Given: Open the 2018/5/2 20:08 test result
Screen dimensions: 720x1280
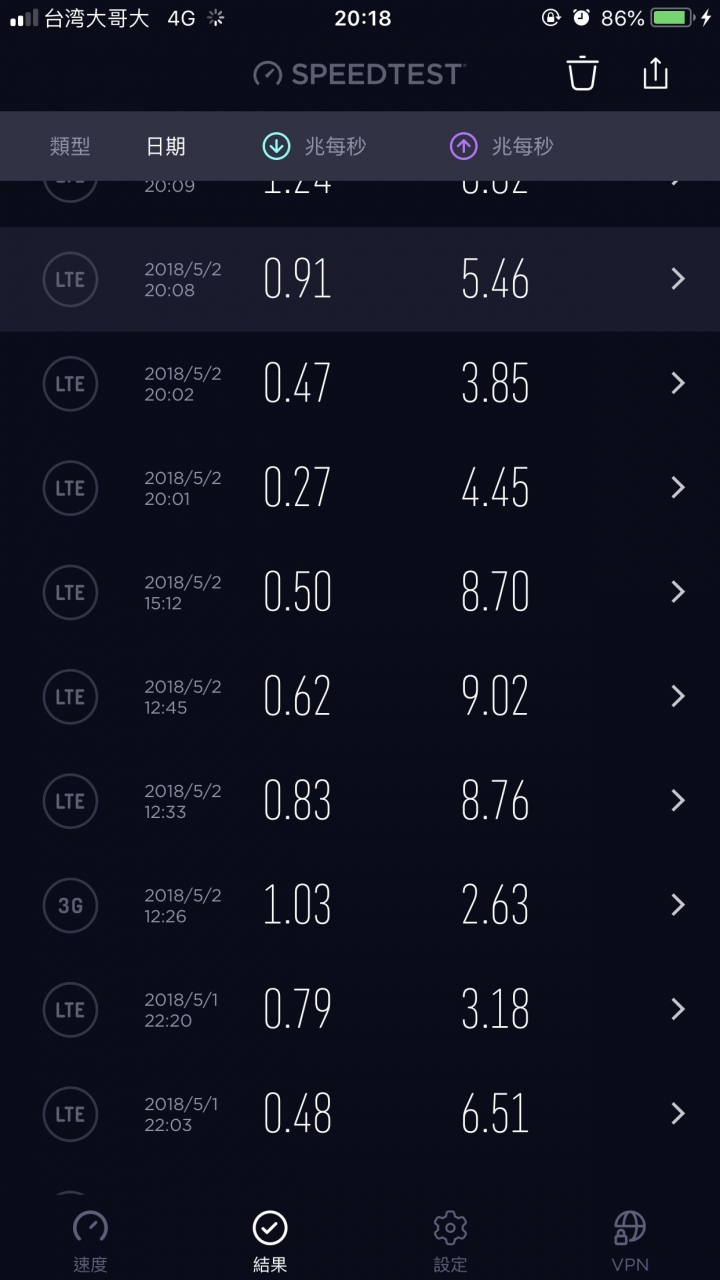Looking at the screenshot, I should click(x=360, y=279).
